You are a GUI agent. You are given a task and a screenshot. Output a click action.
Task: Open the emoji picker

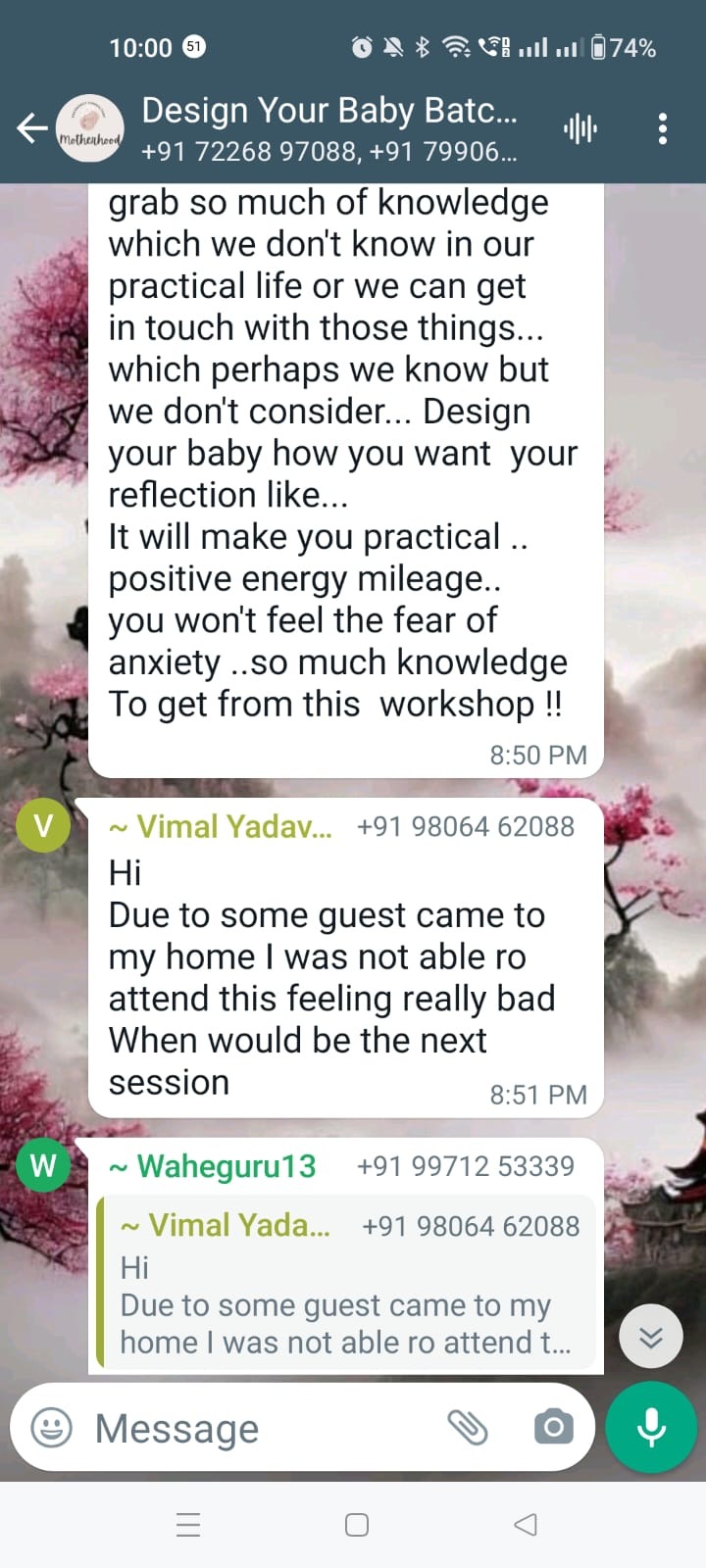tap(52, 1428)
